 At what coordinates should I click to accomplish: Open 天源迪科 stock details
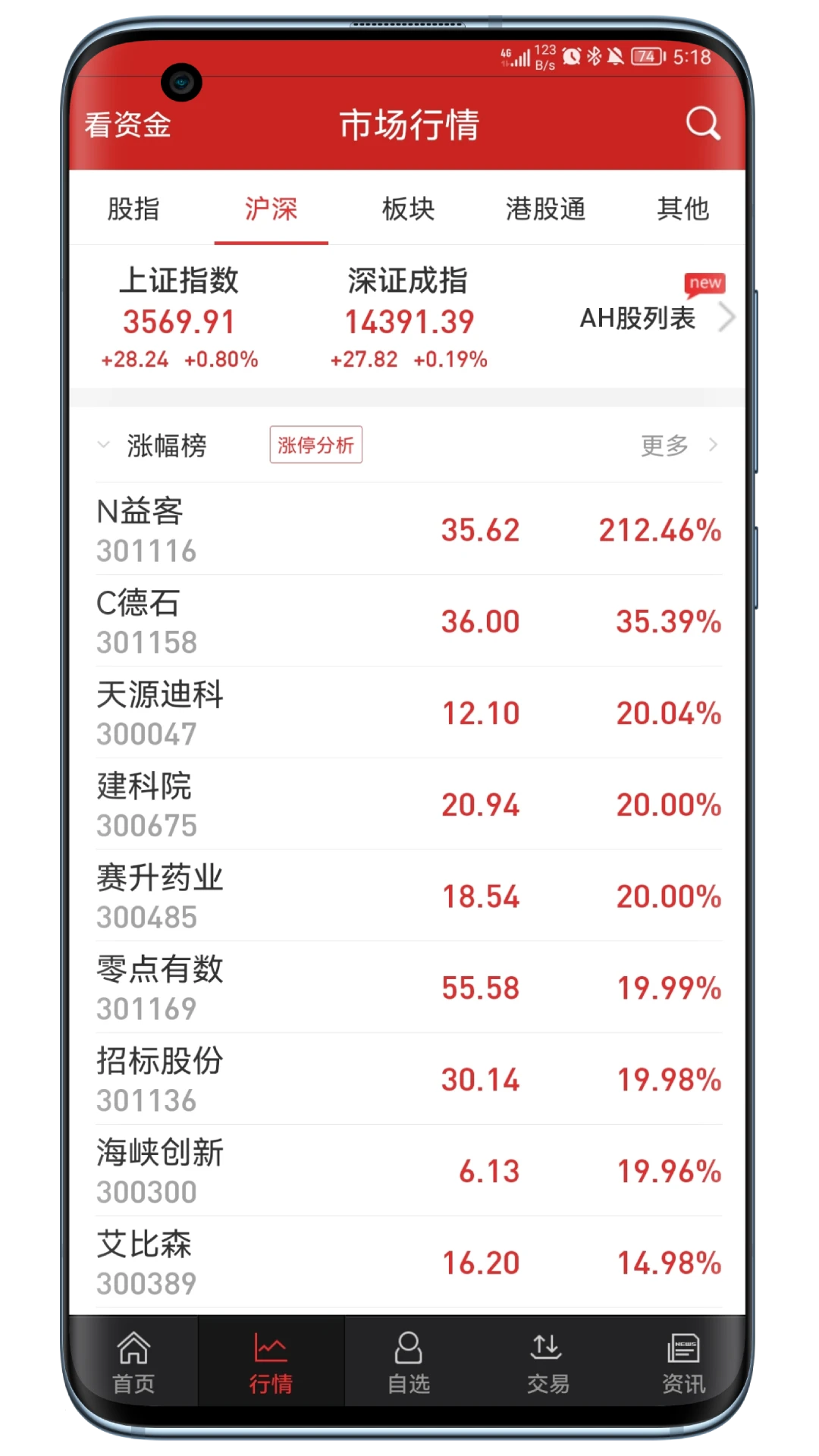(409, 713)
